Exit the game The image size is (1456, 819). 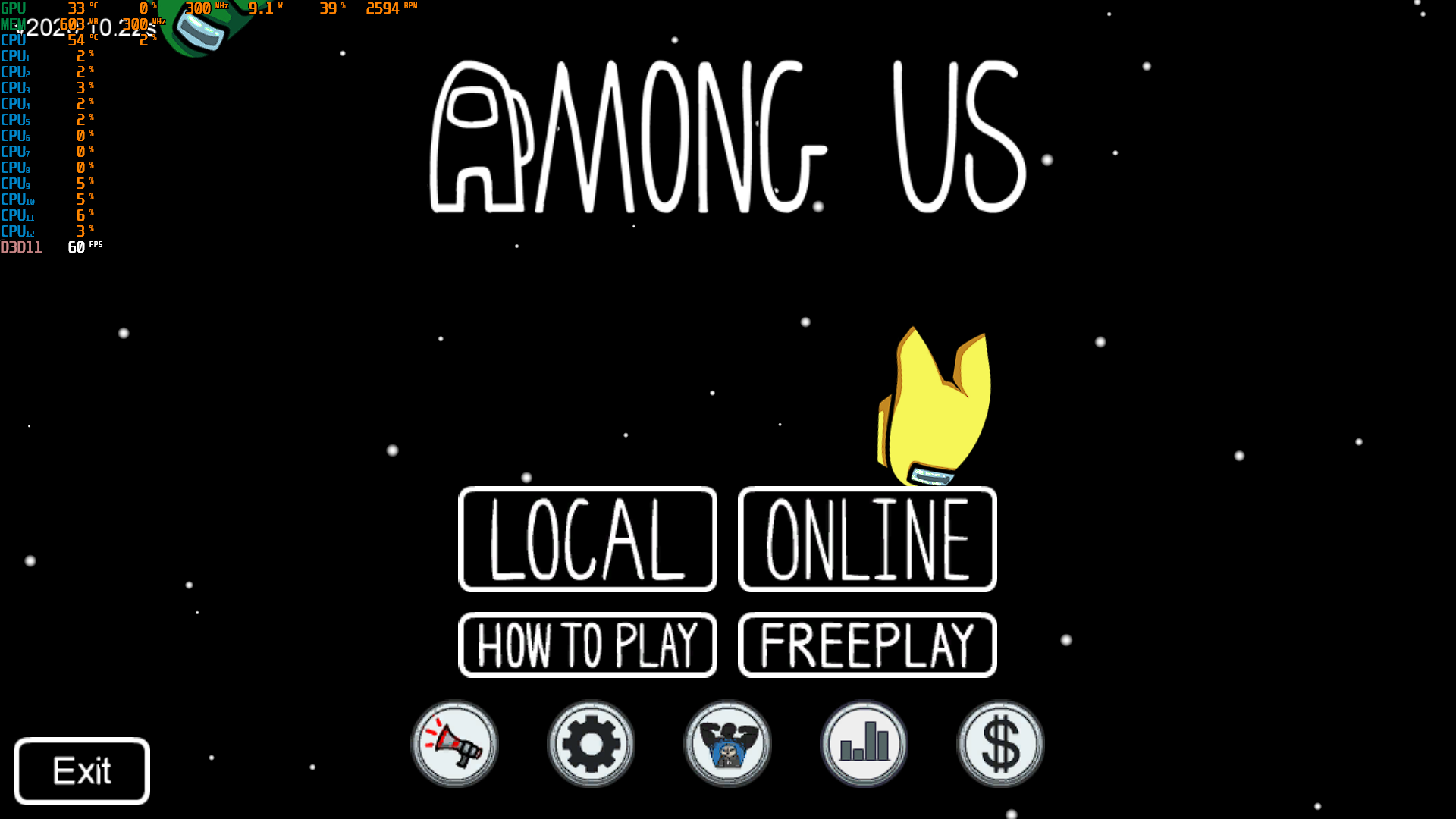82,770
